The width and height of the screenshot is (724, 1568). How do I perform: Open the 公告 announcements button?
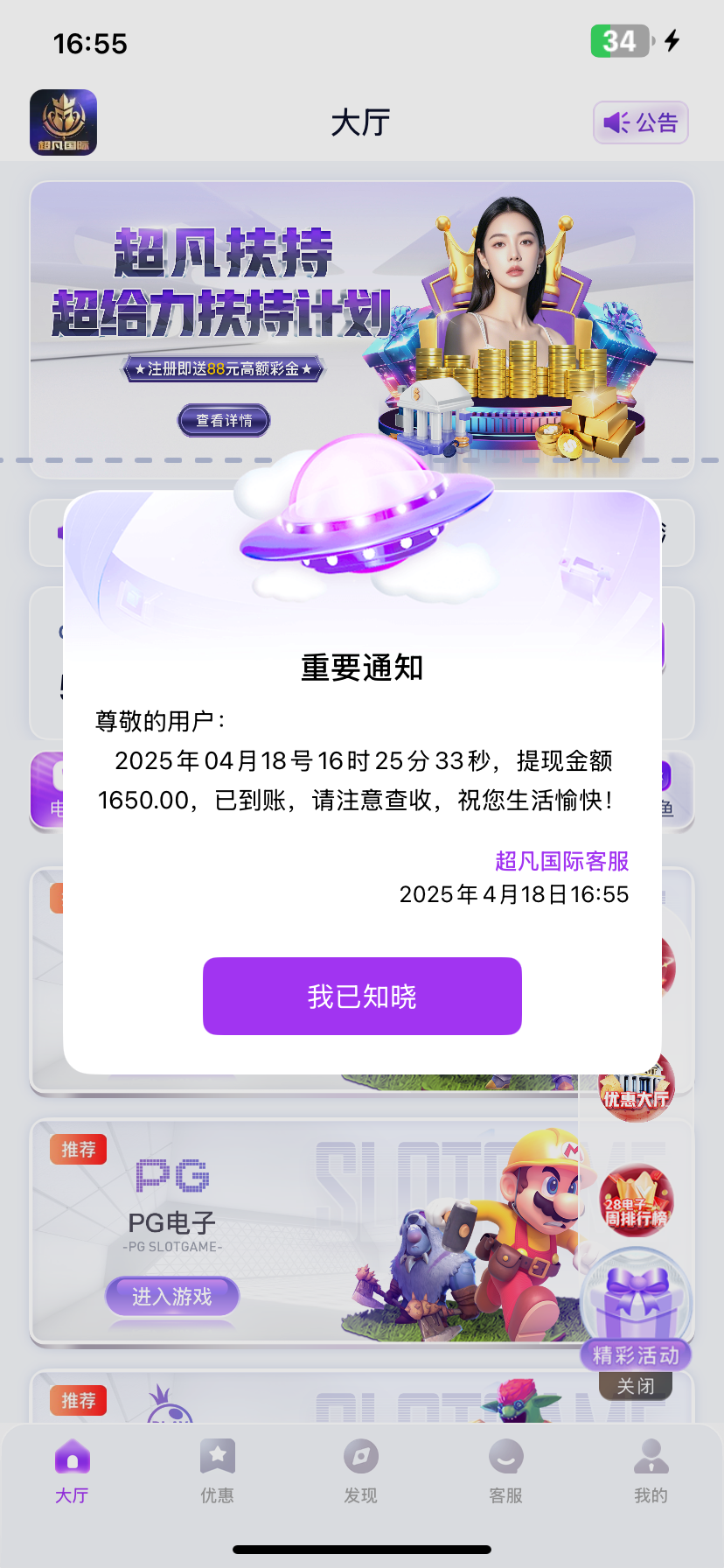point(641,122)
